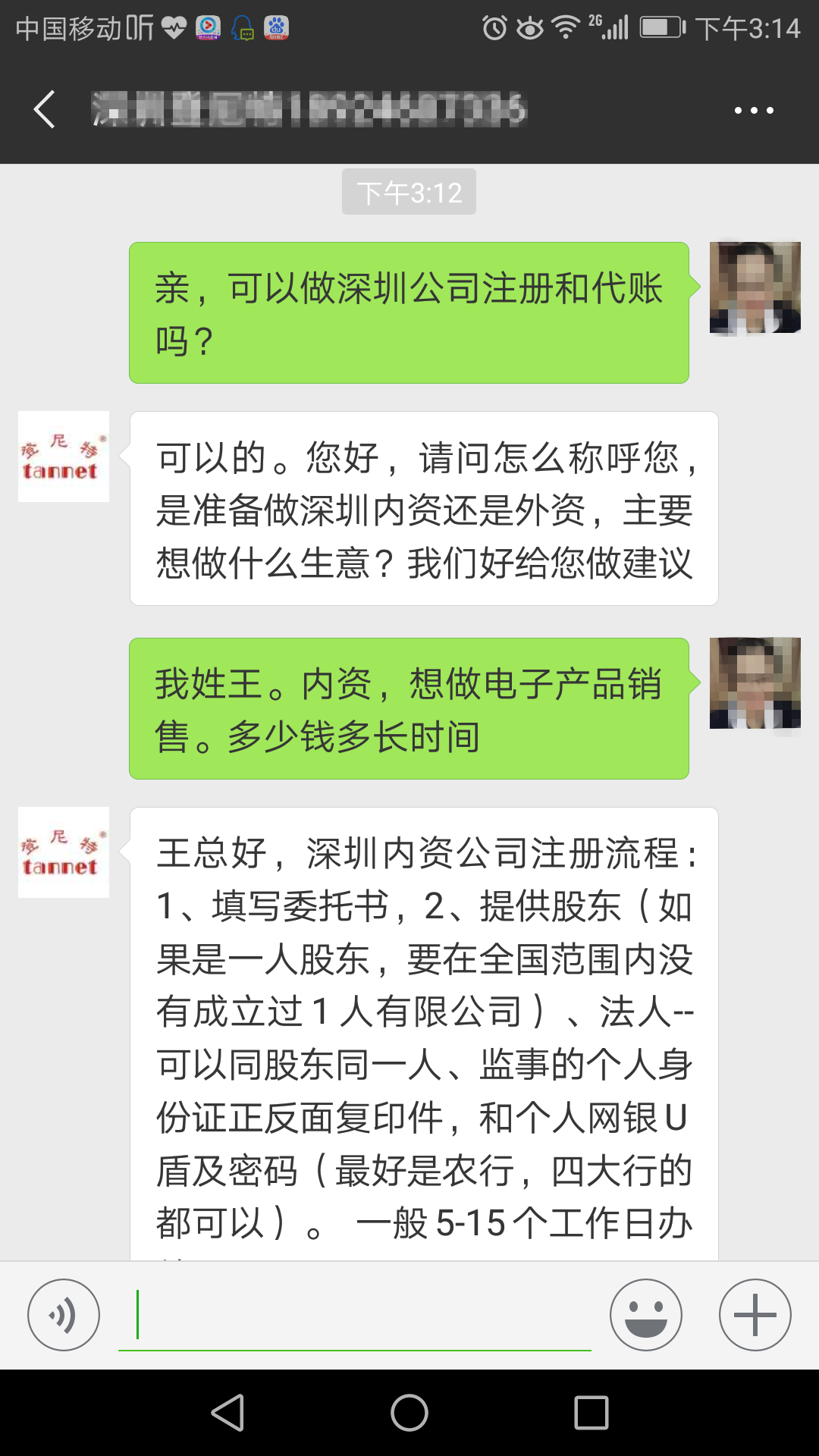The width and height of the screenshot is (819, 1456).
Task: Tap the tannet contact avatar
Action: coord(63,456)
